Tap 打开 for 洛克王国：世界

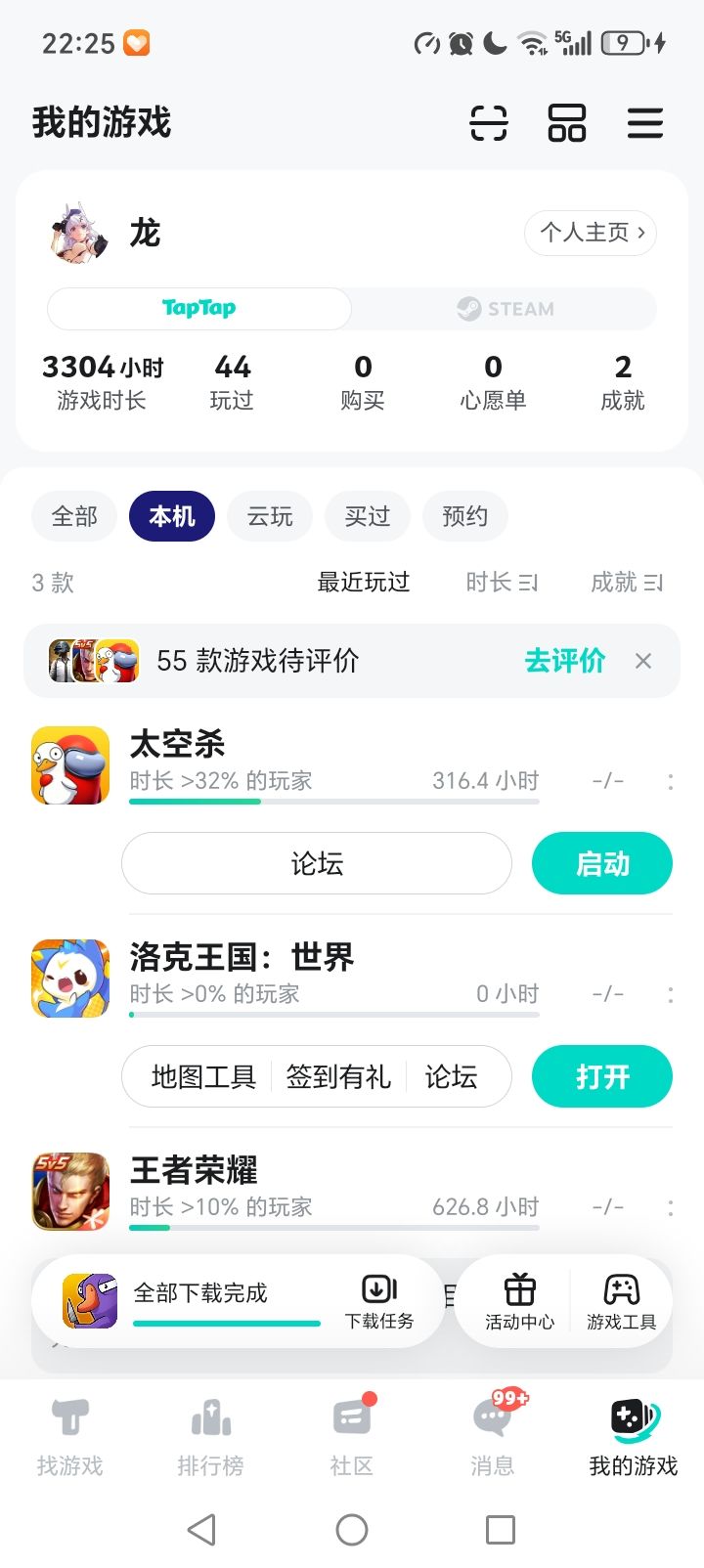click(602, 1076)
